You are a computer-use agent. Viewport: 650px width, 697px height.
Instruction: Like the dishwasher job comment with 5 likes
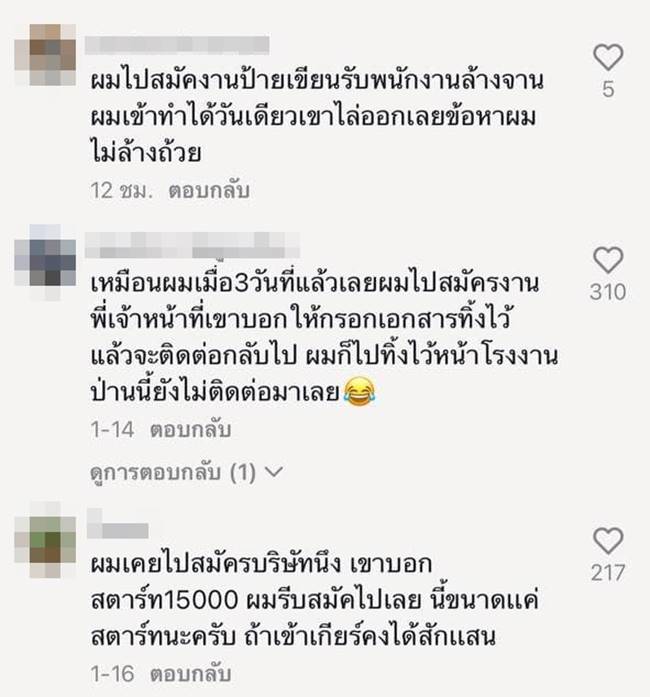pyautogui.click(x=608, y=57)
